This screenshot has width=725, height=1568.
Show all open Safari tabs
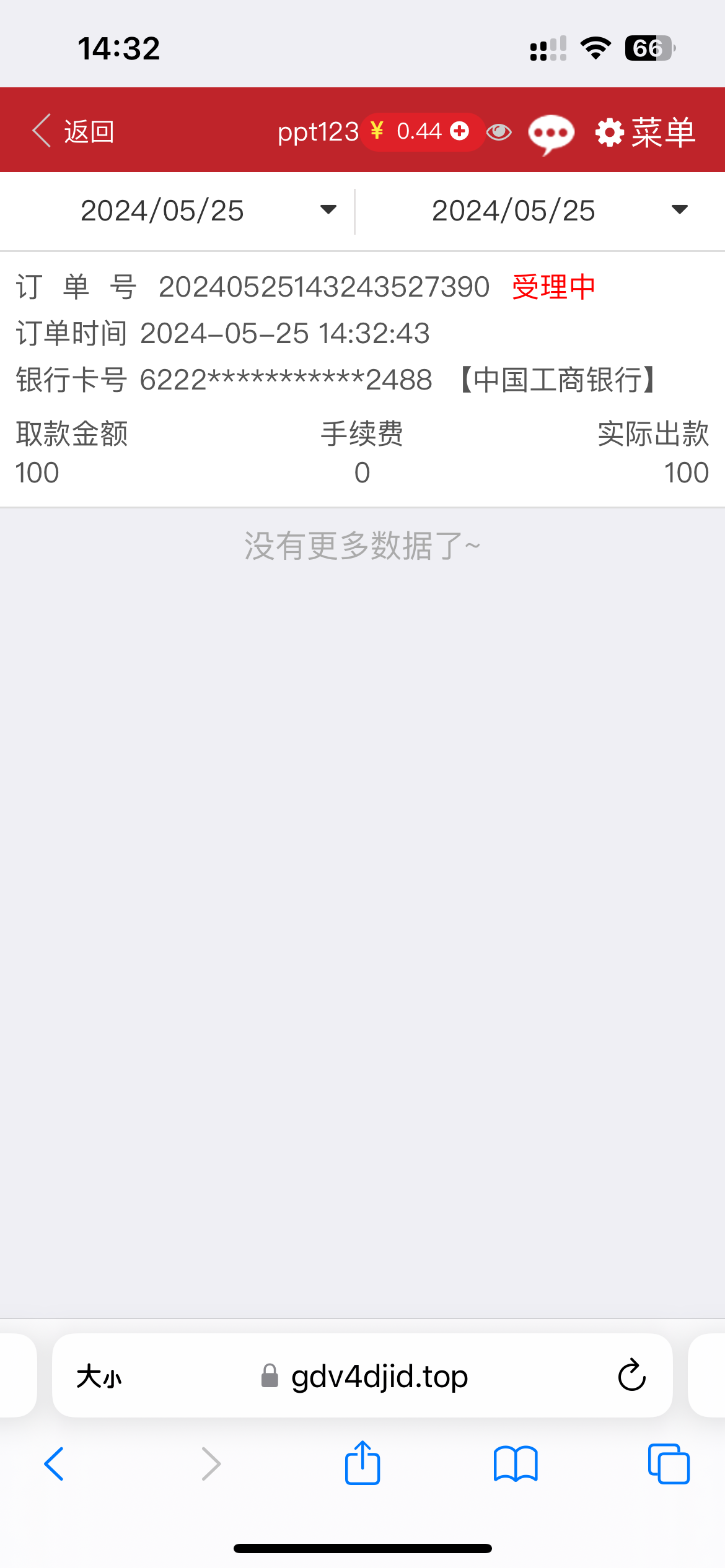669,1464
